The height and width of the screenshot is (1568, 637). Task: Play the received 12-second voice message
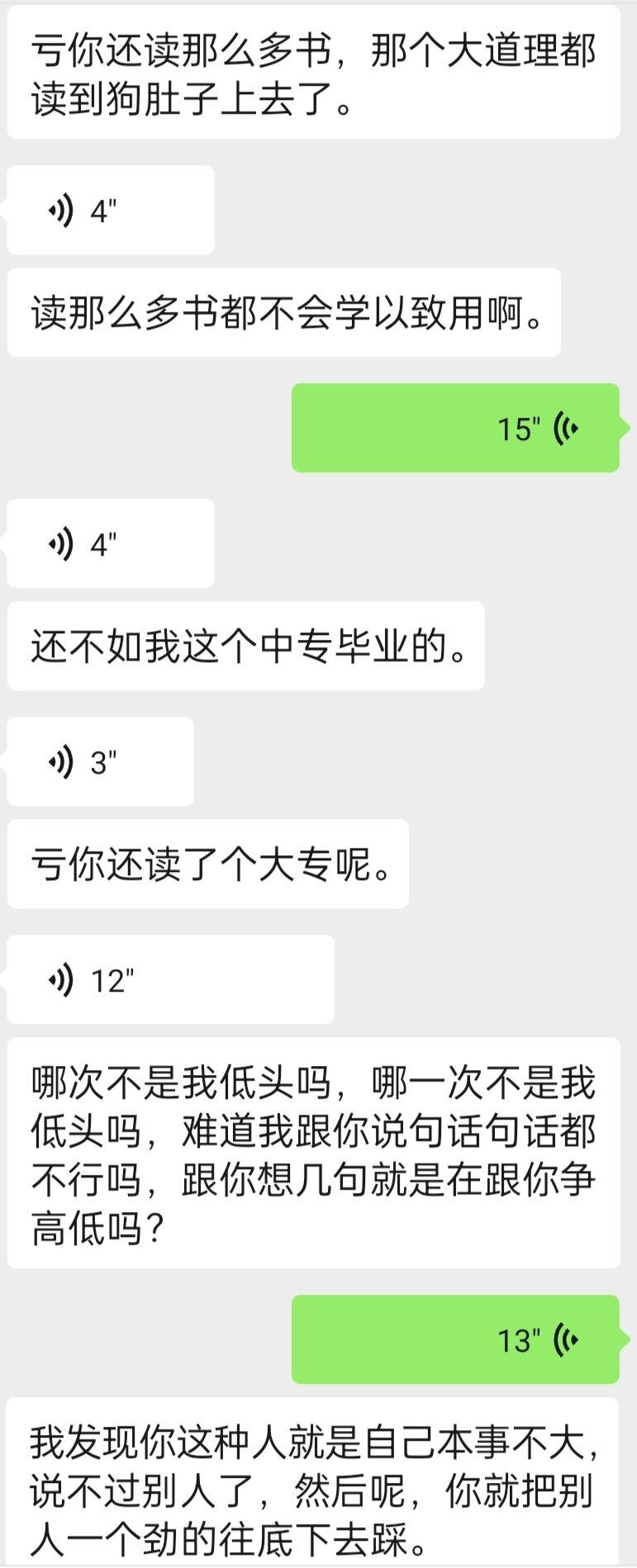click(169, 979)
